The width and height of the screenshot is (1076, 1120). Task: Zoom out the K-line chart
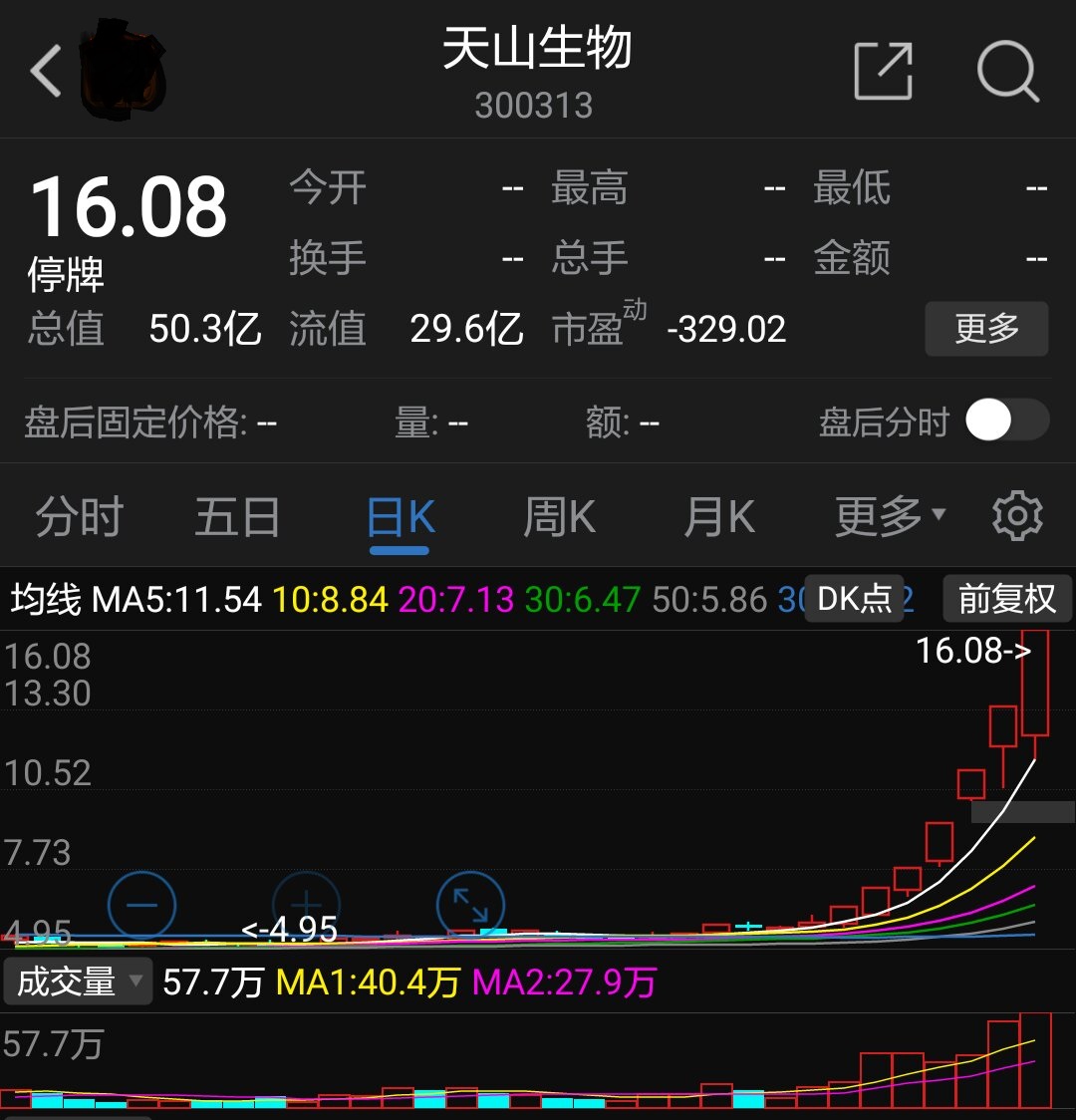[142, 906]
